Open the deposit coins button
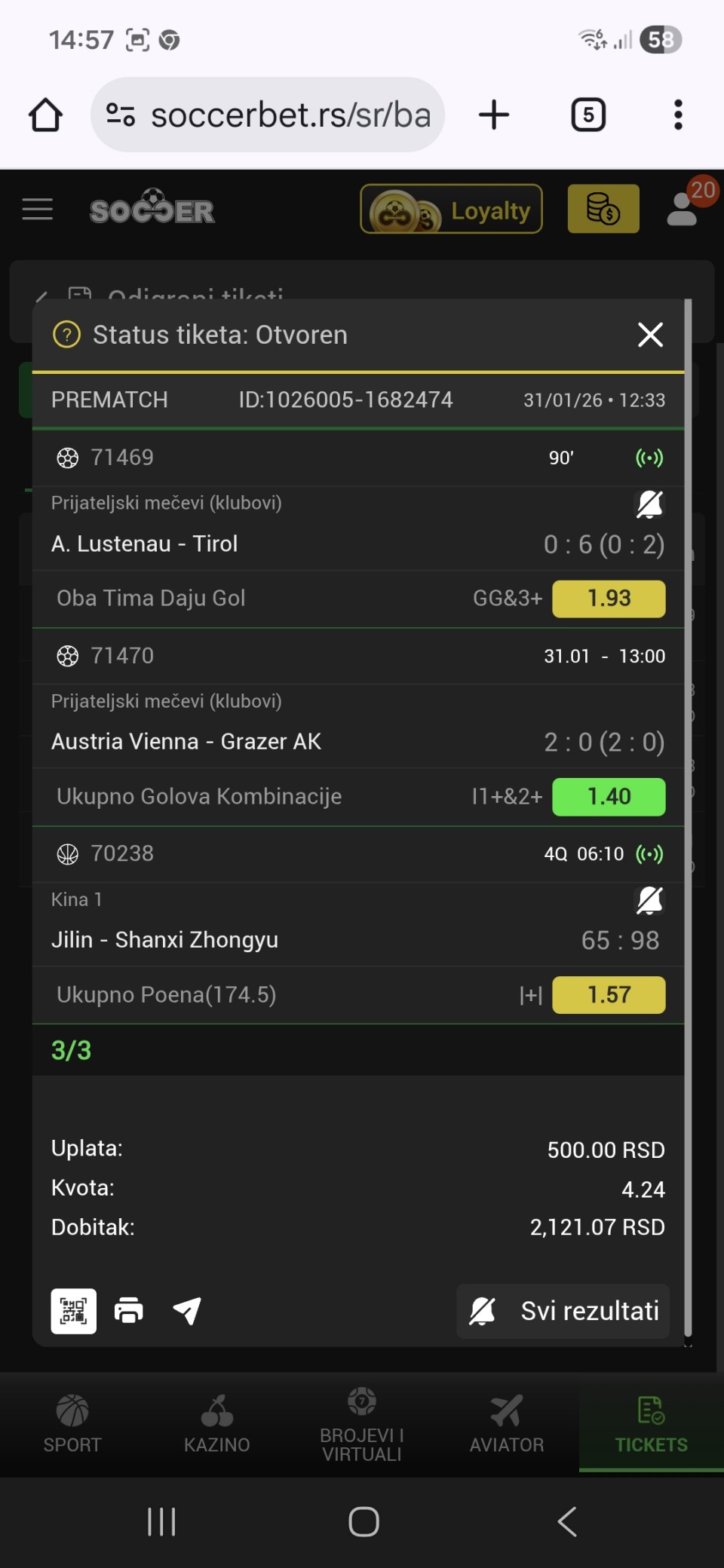 [x=603, y=210]
